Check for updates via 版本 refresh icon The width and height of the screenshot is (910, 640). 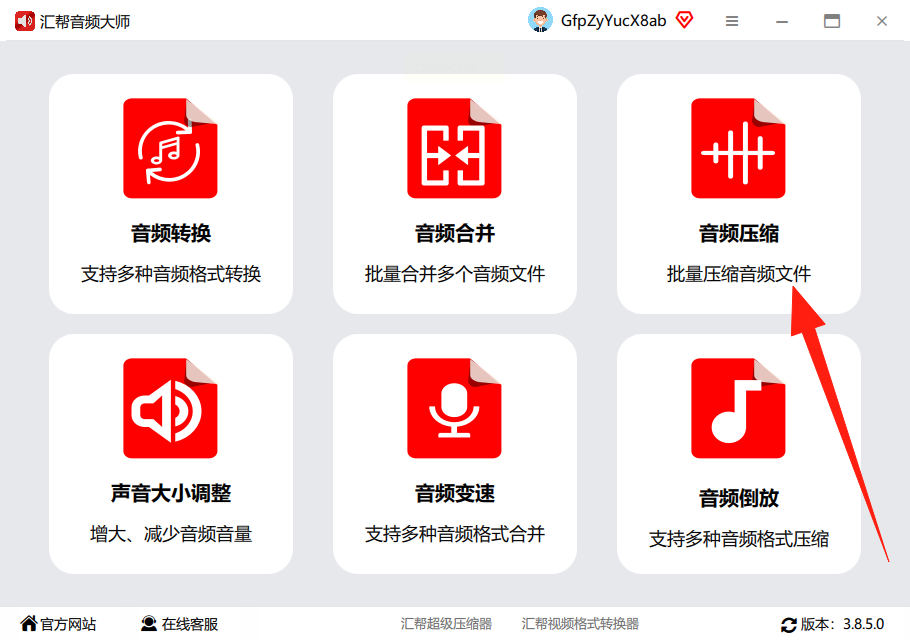click(789, 624)
